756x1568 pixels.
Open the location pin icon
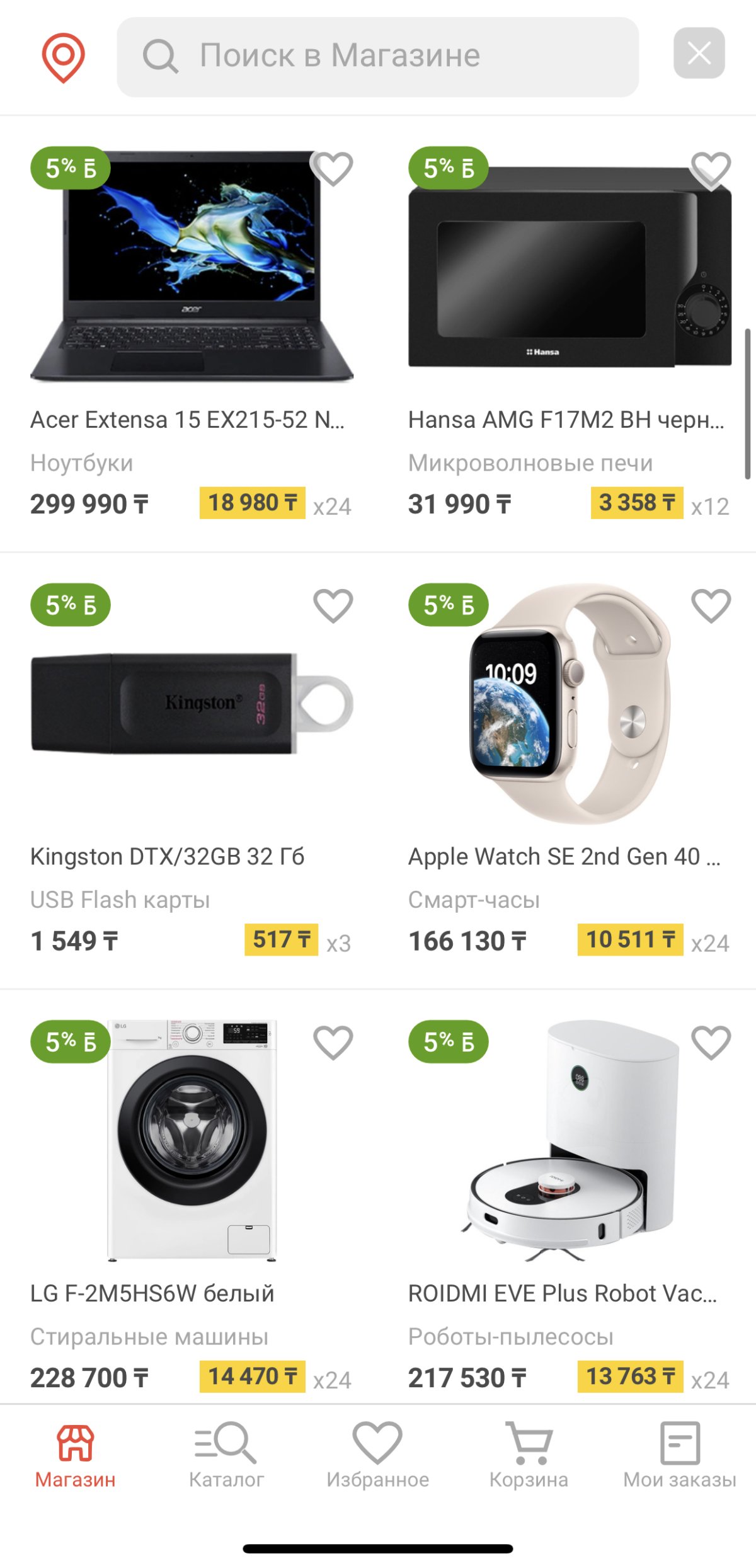[63, 57]
